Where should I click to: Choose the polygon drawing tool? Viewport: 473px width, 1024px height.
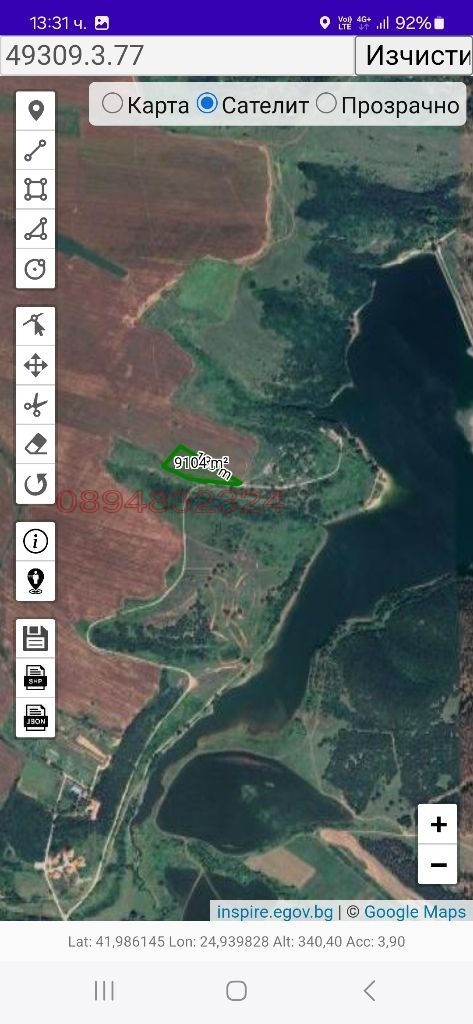[35, 229]
